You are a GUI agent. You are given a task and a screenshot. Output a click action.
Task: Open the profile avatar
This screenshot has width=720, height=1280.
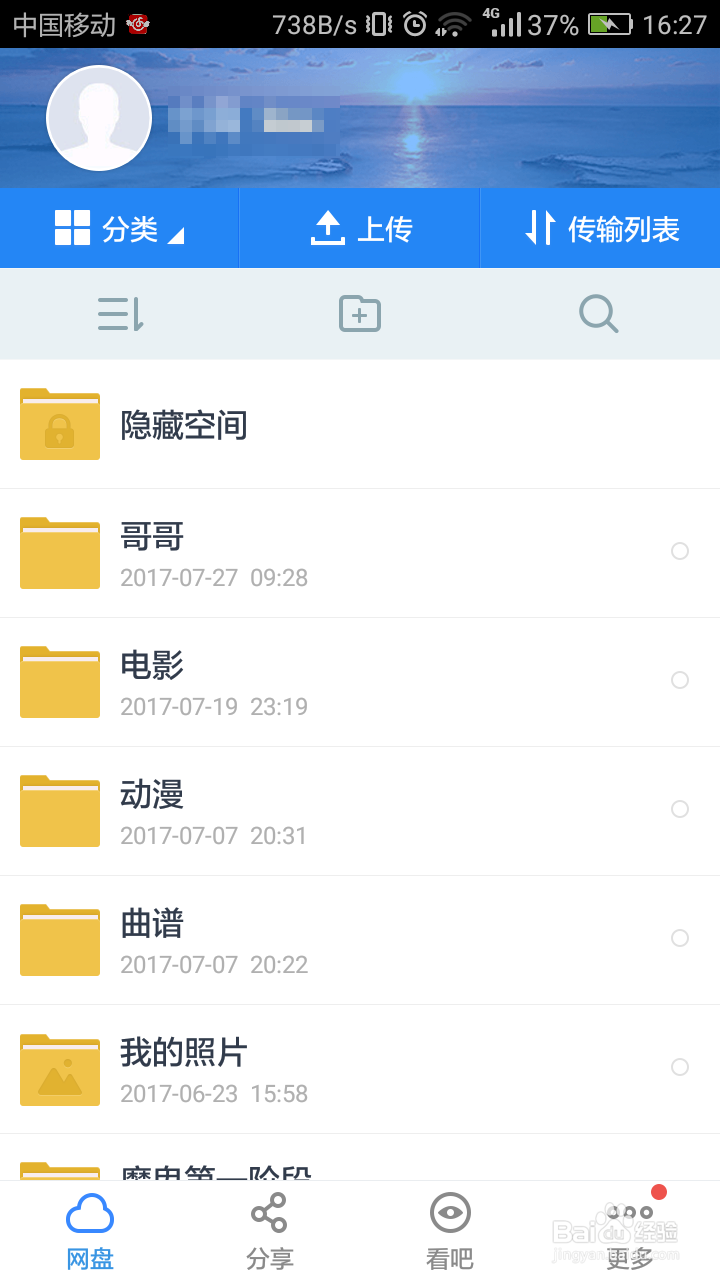tap(98, 118)
